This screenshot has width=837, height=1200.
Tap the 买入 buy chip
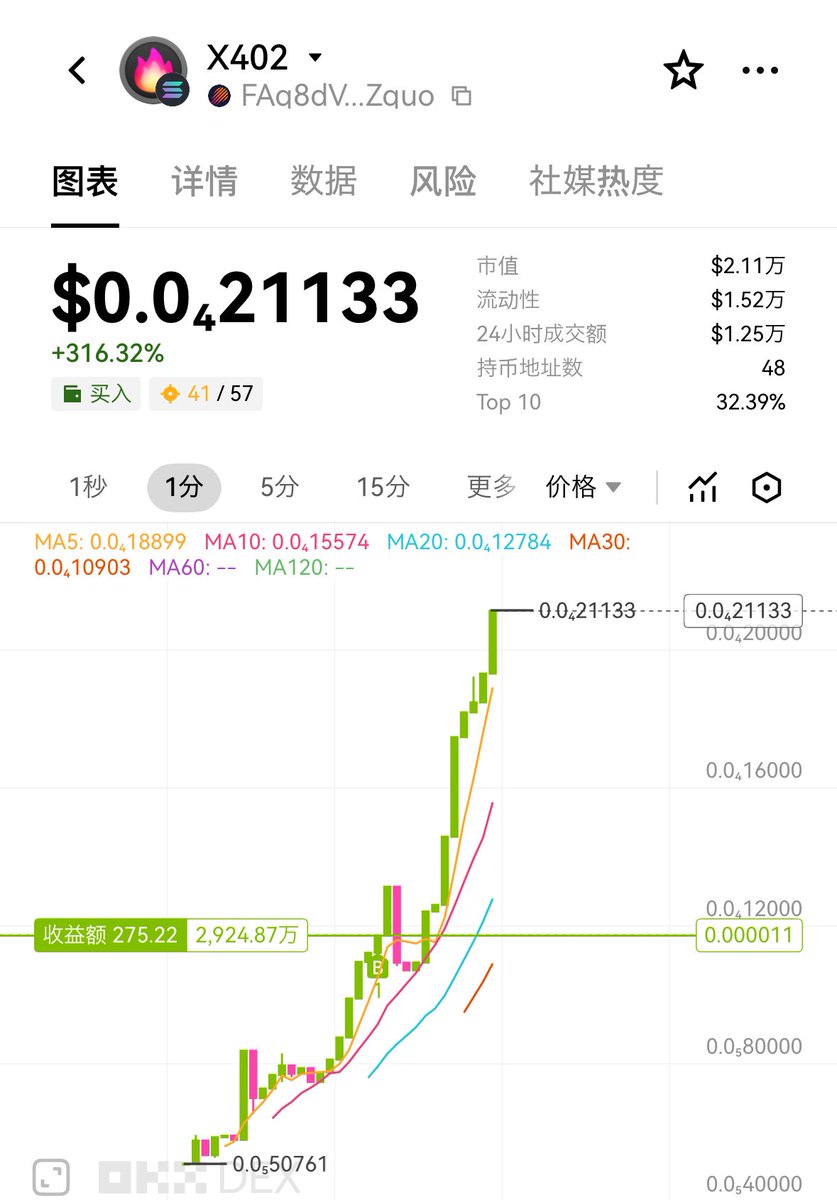(97, 394)
